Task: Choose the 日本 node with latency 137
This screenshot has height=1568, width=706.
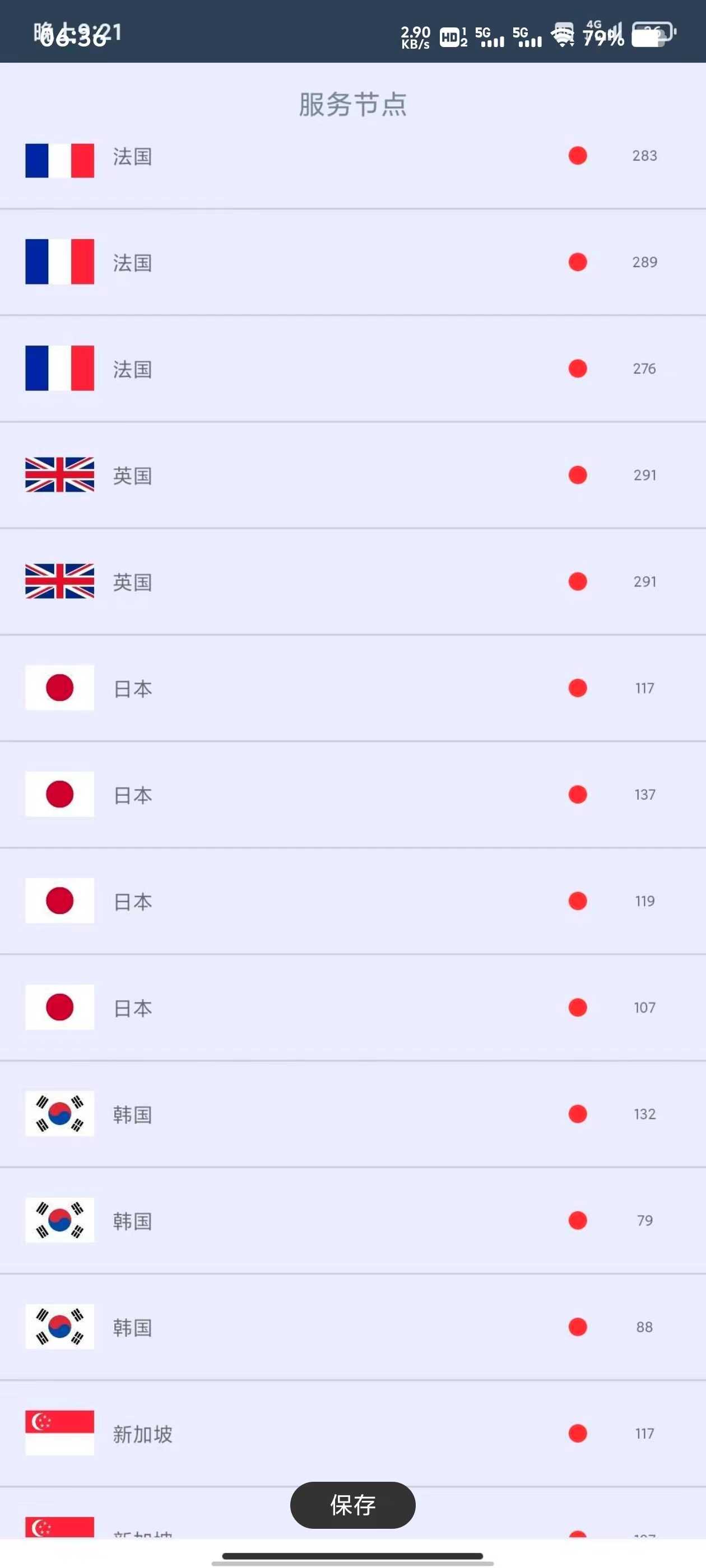Action: 352,795
